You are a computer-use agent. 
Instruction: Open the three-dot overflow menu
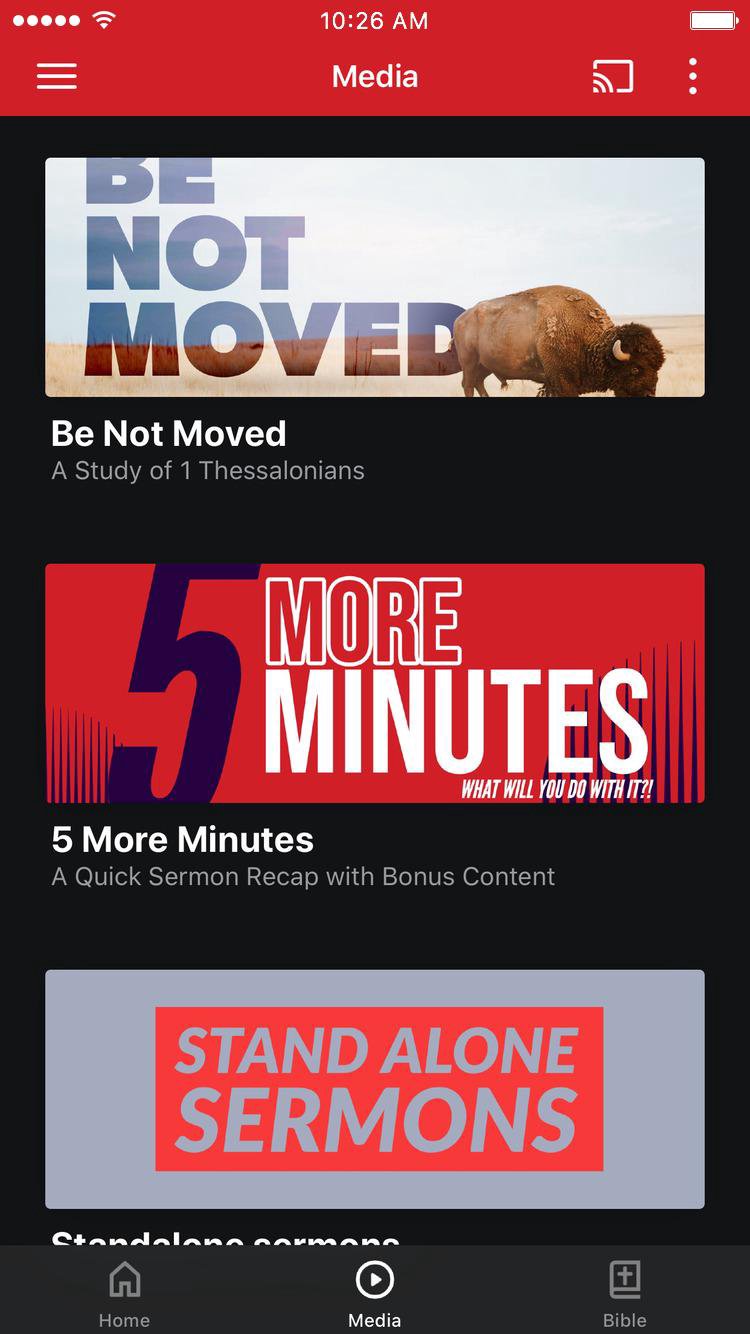click(692, 77)
